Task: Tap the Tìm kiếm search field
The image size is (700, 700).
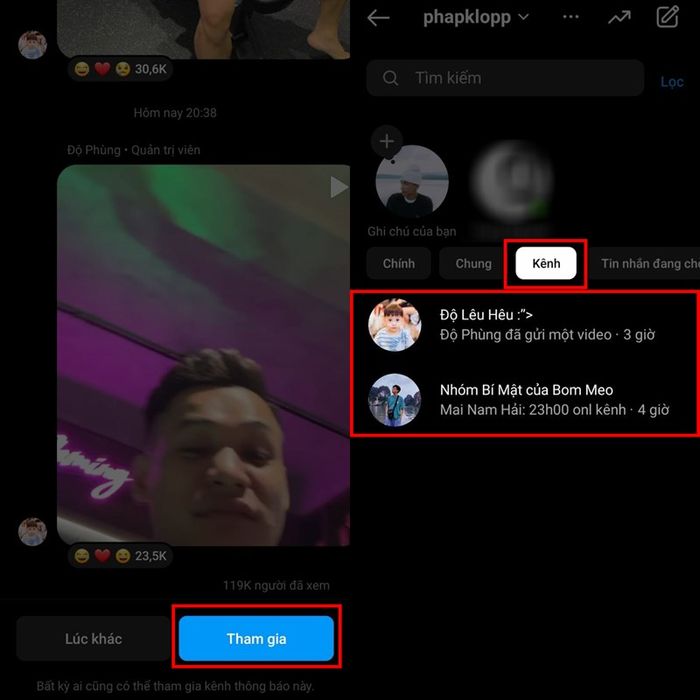Action: point(505,78)
